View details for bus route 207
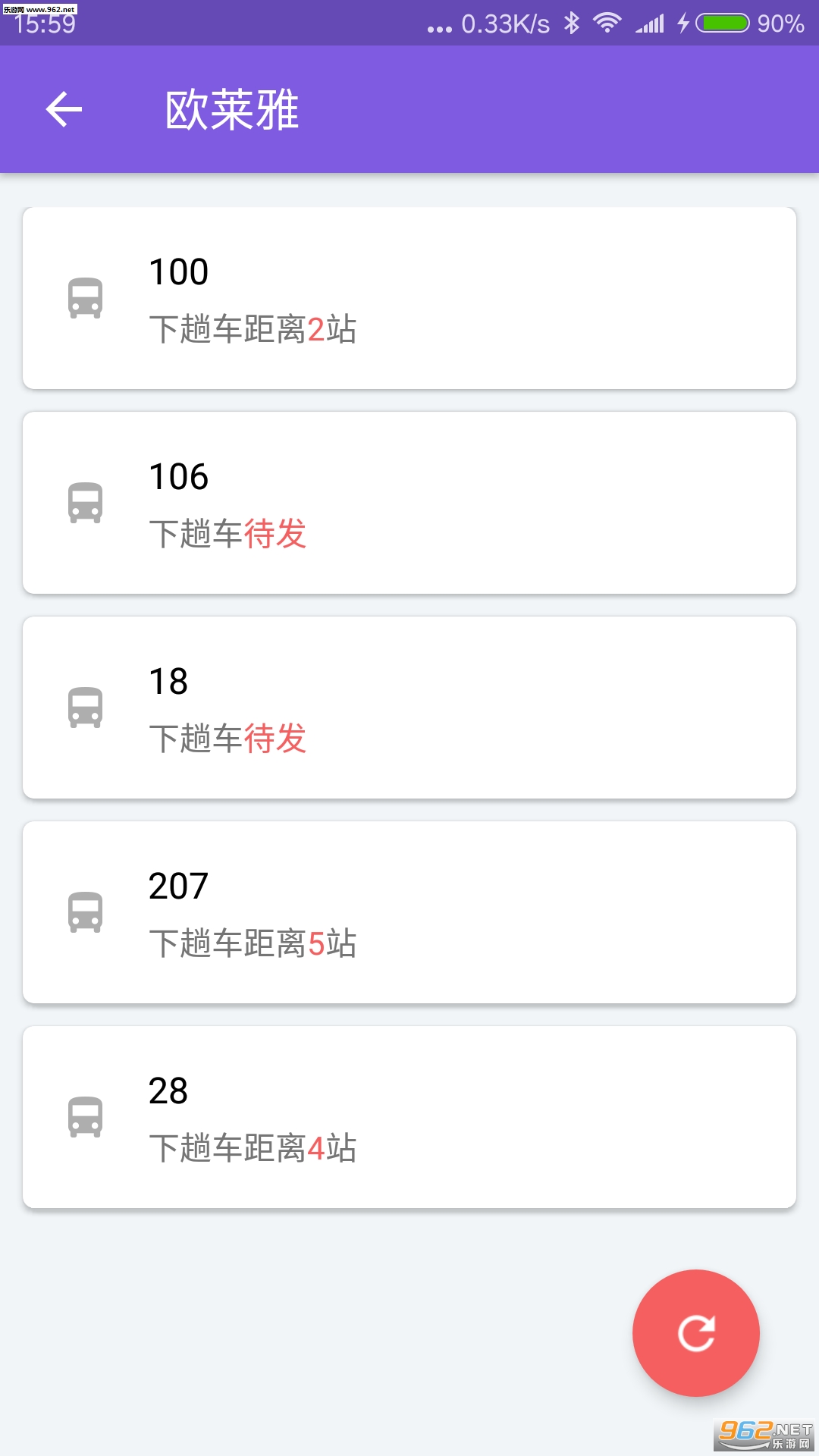Image resolution: width=819 pixels, height=1456 pixels. coord(409,912)
